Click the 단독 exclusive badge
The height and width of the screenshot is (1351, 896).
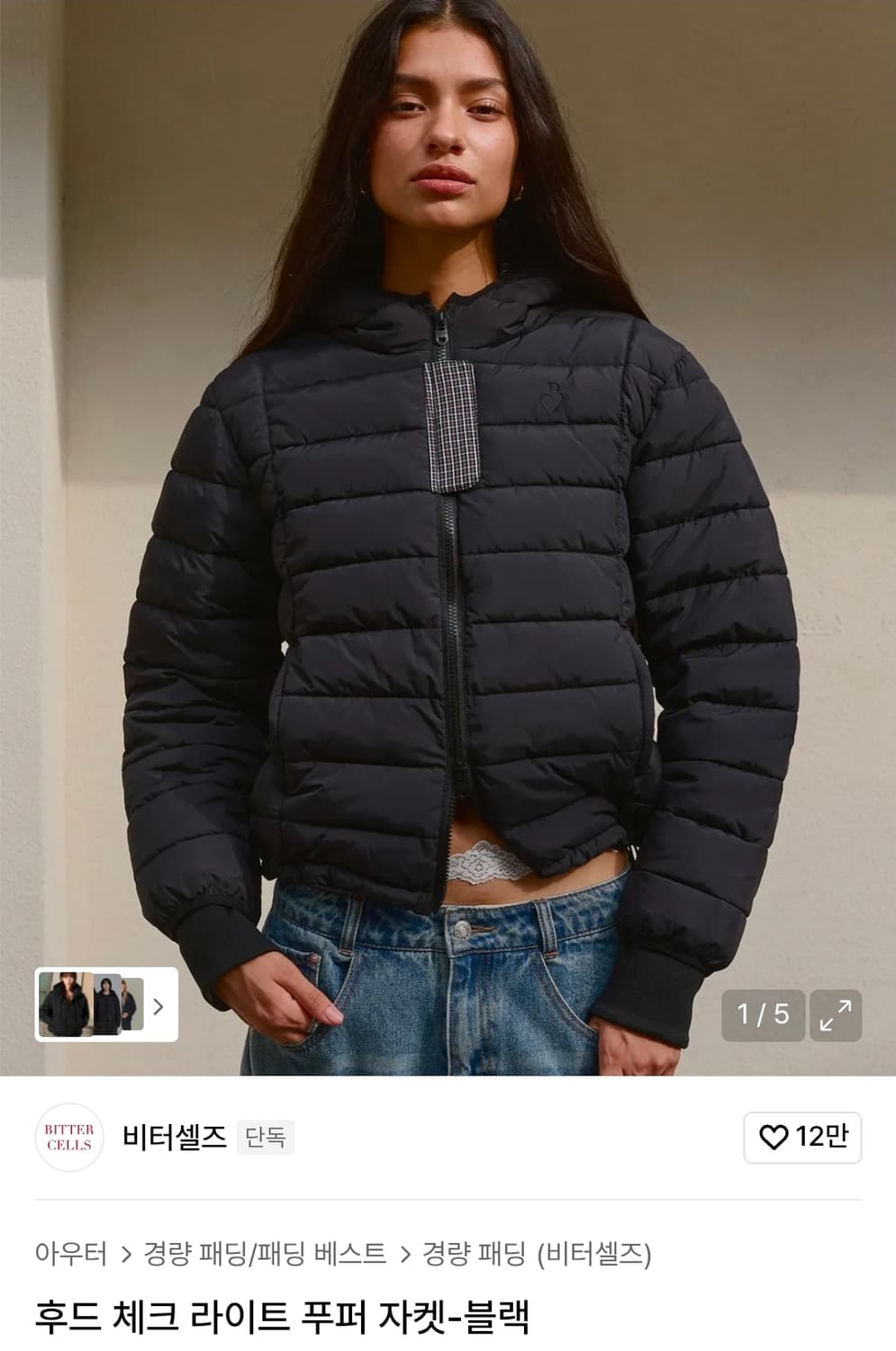point(266,1138)
